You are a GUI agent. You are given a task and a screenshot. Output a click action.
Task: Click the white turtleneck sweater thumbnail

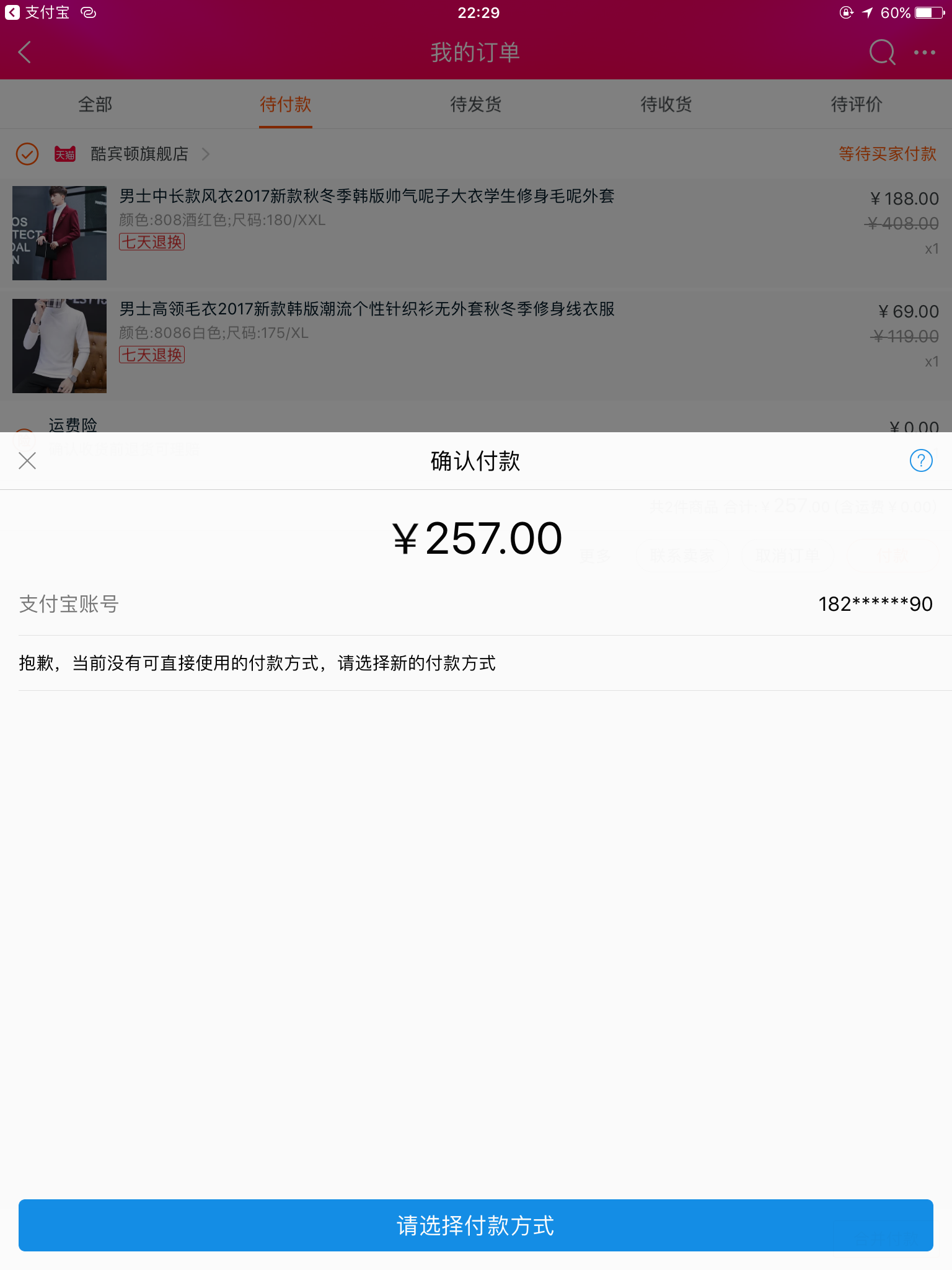pos(59,345)
